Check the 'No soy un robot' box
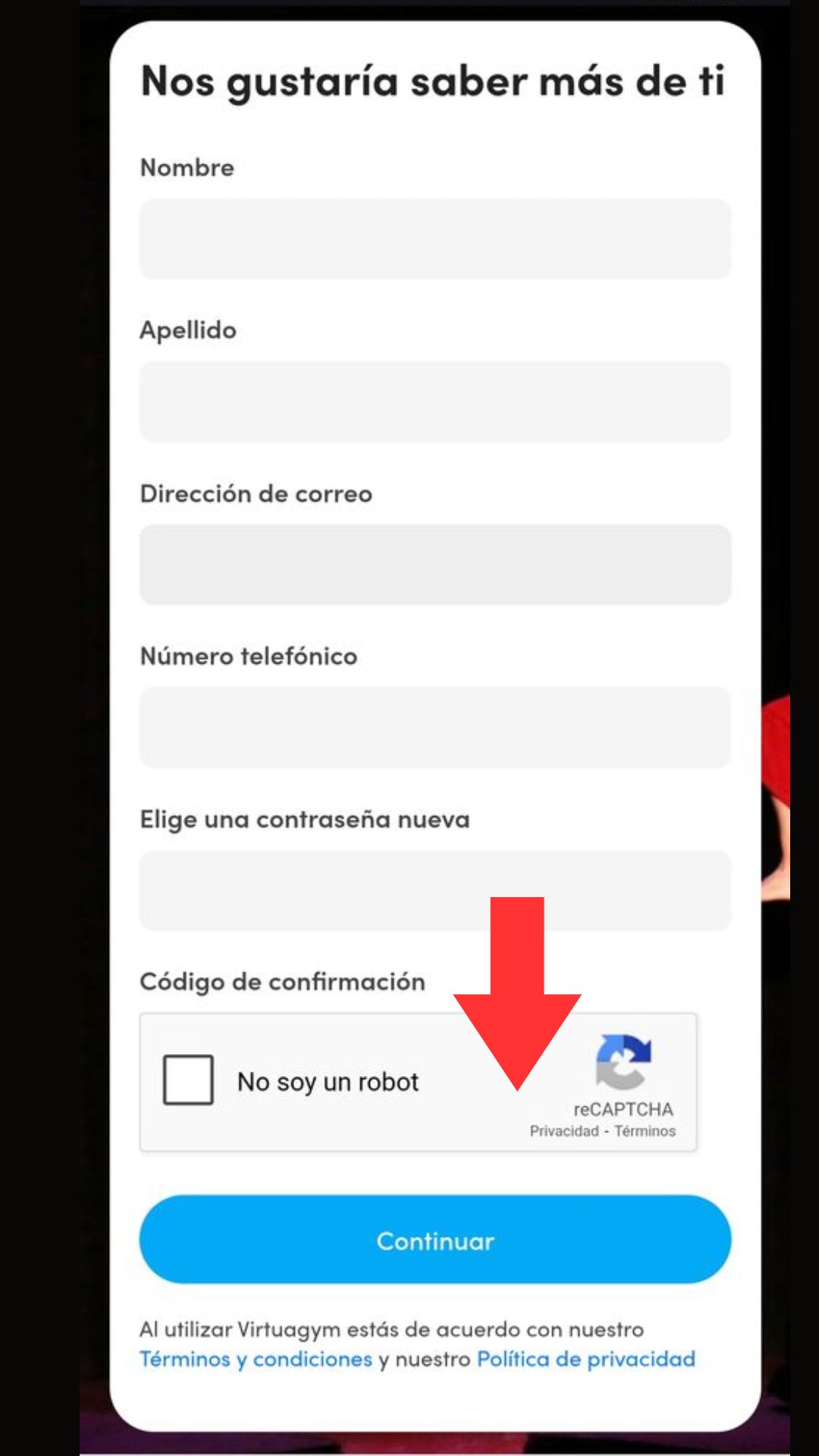Screen dimensions: 819x1456 click(188, 1080)
